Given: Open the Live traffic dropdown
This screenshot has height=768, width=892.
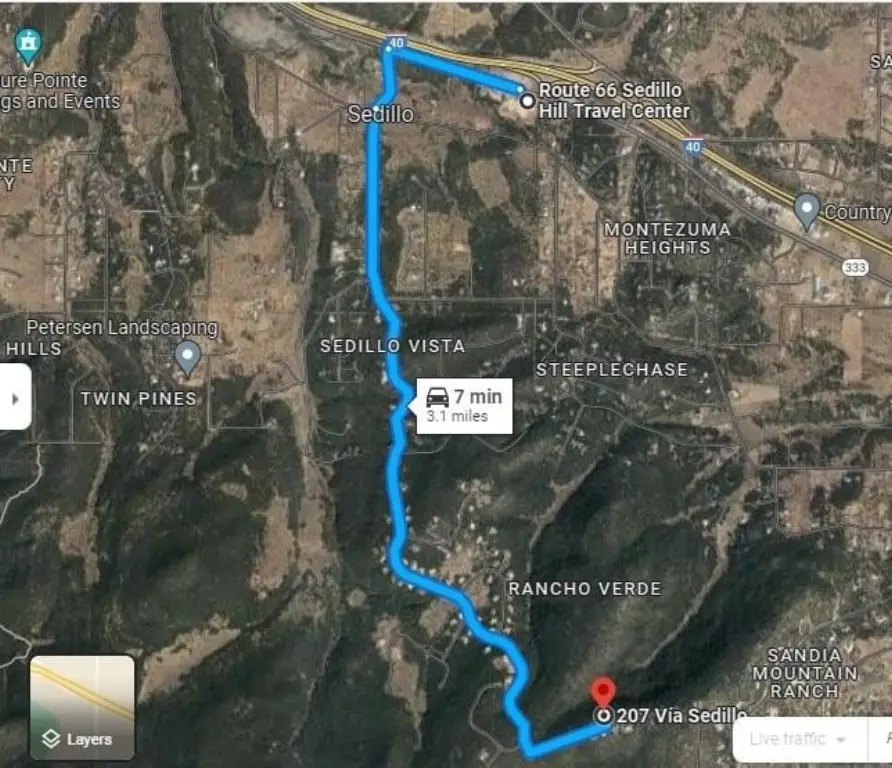Looking at the screenshot, I should pos(797,739).
